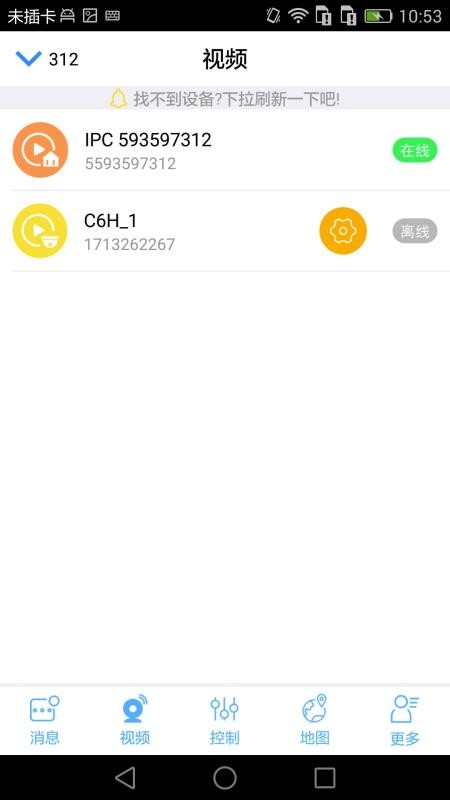450x800 pixels.
Task: Open the IPC 593597312 camera
Action: pos(225,150)
